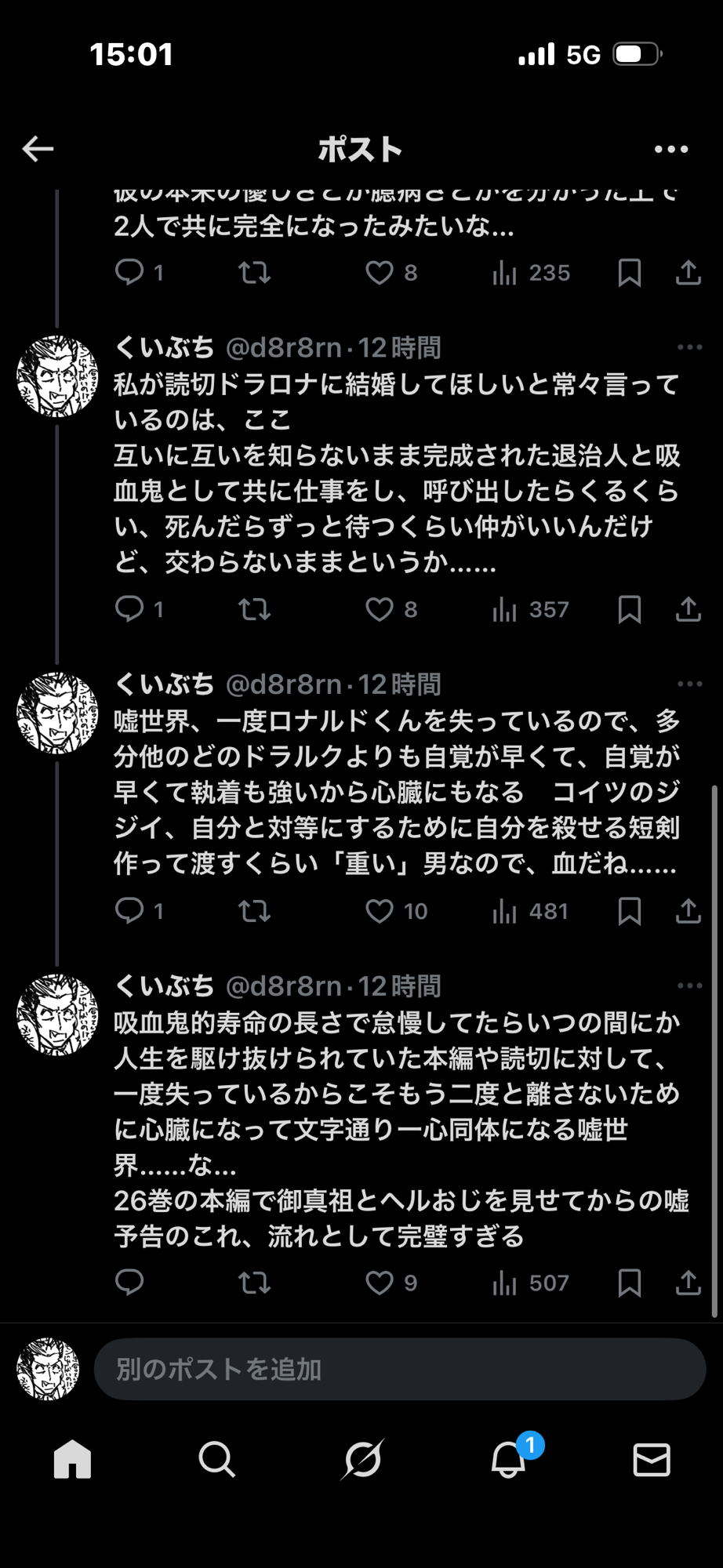Open the direct messages tab
The width and height of the screenshot is (723, 1568).
tap(651, 1459)
